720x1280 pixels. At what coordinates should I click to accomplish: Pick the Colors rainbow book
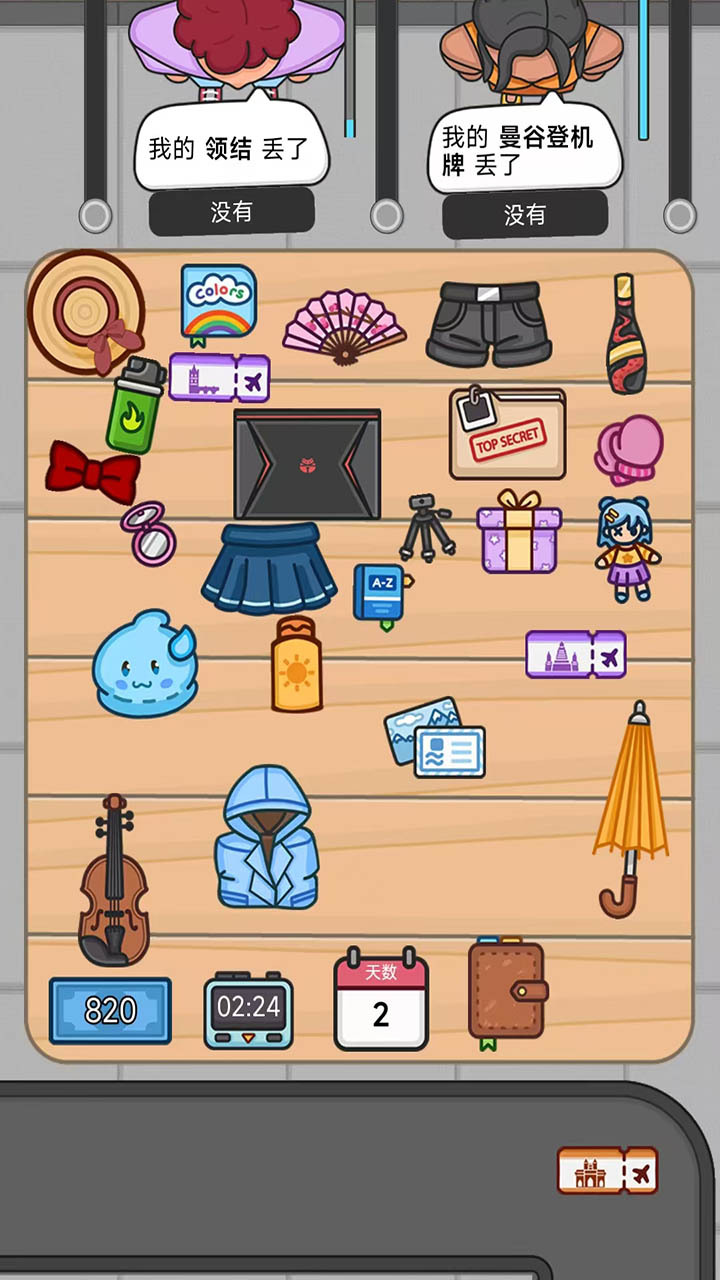click(x=218, y=303)
